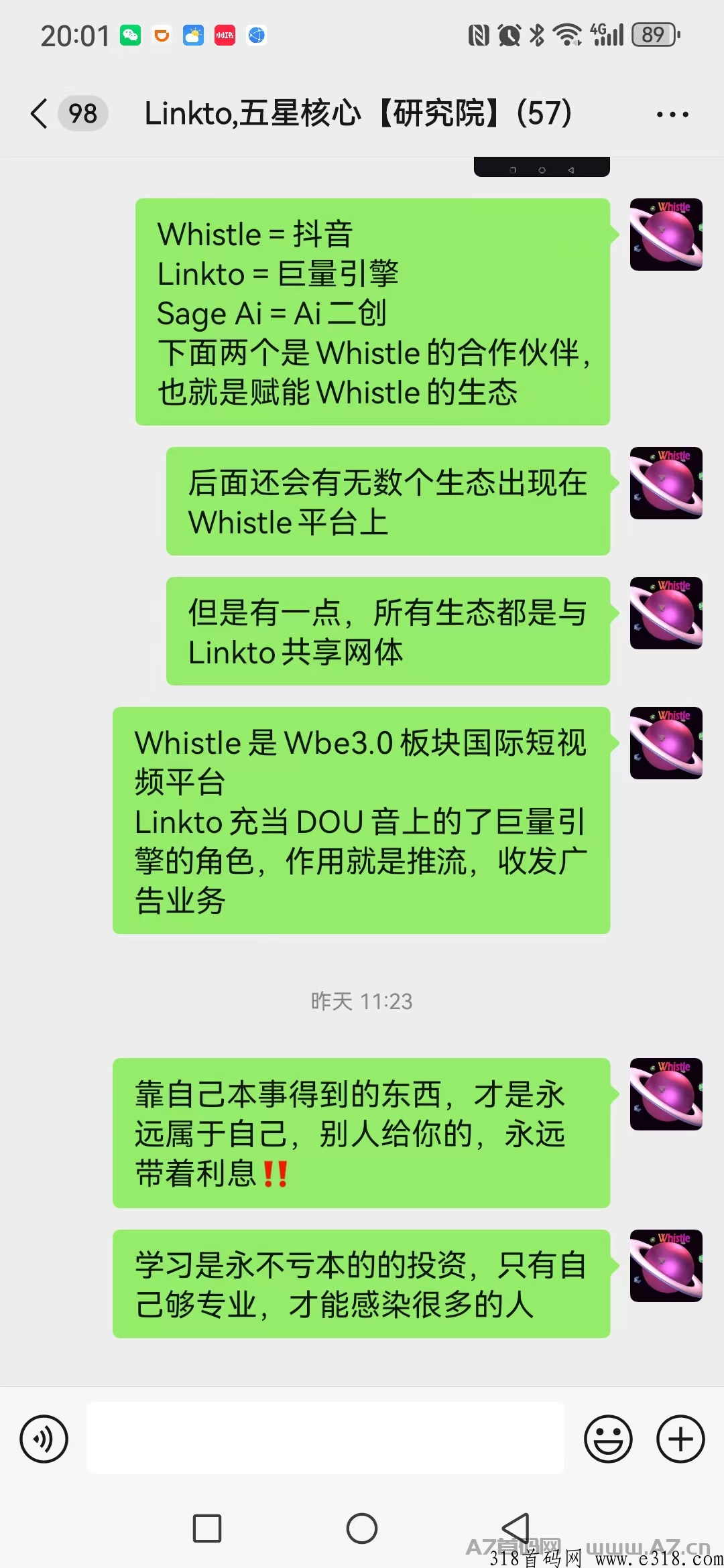Switch to voice message input

44,1439
